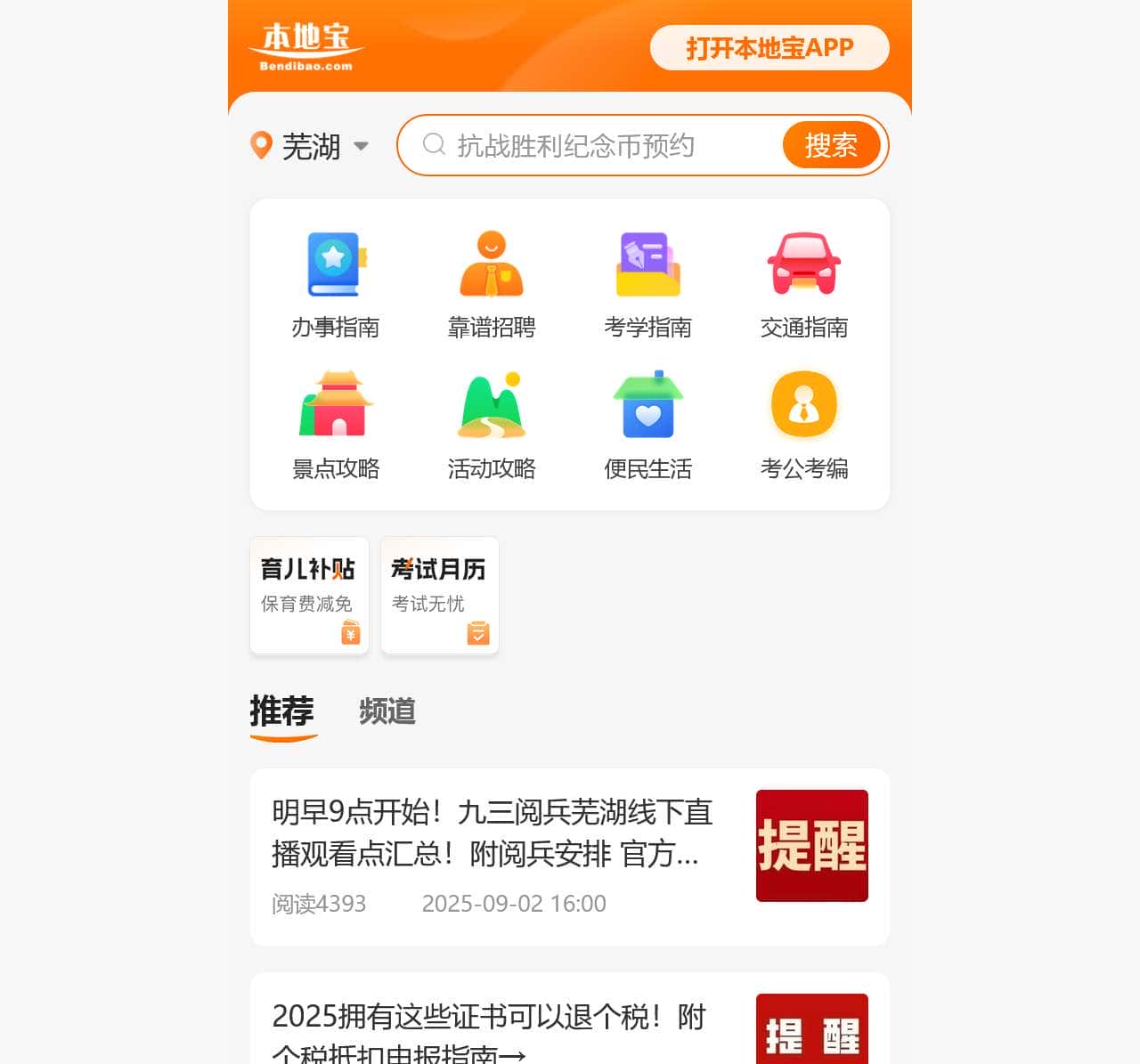Screen dimensions: 1140x1064
Task: Switch to the 频道 tab
Action: pos(387,712)
